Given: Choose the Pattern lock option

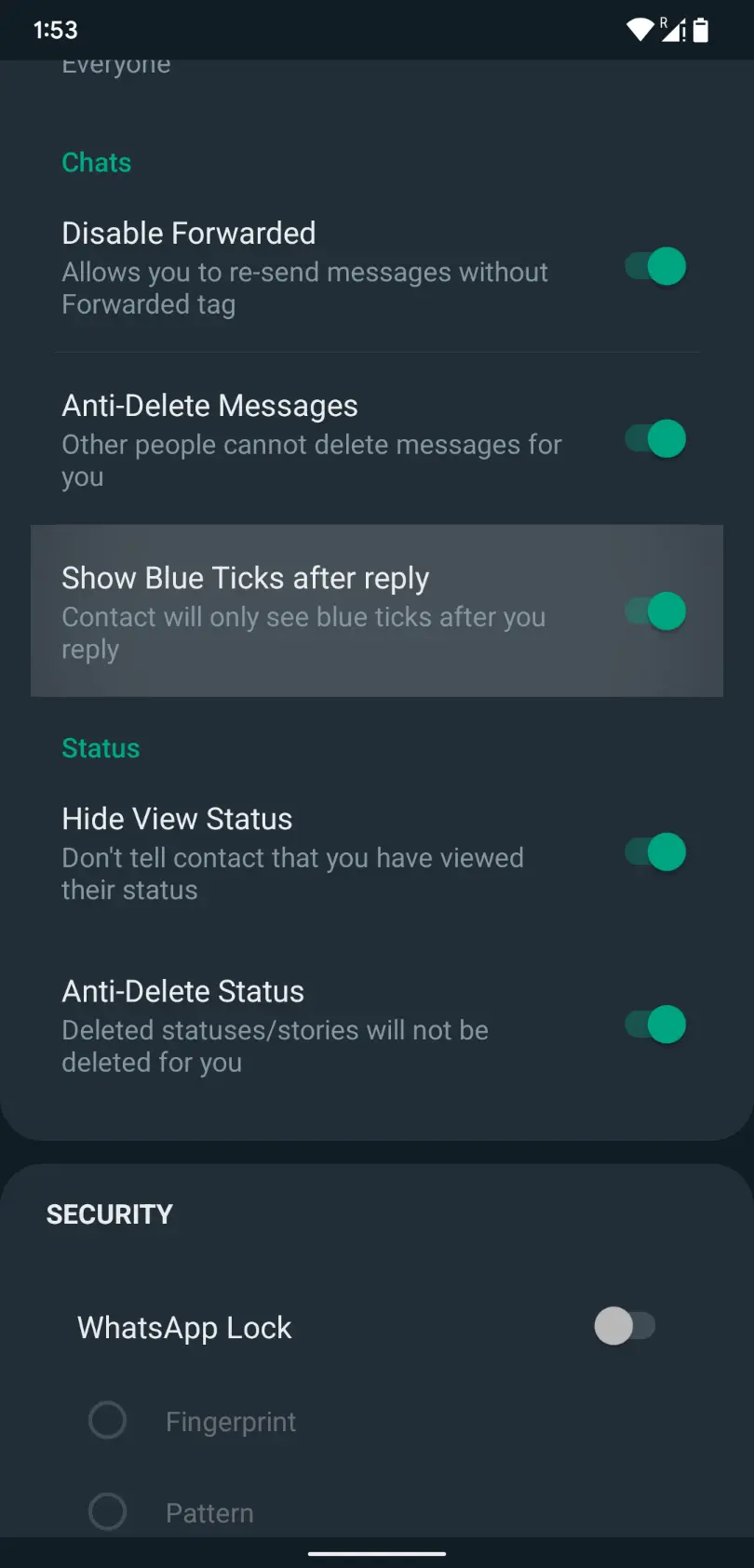Looking at the screenshot, I should pos(108,1512).
